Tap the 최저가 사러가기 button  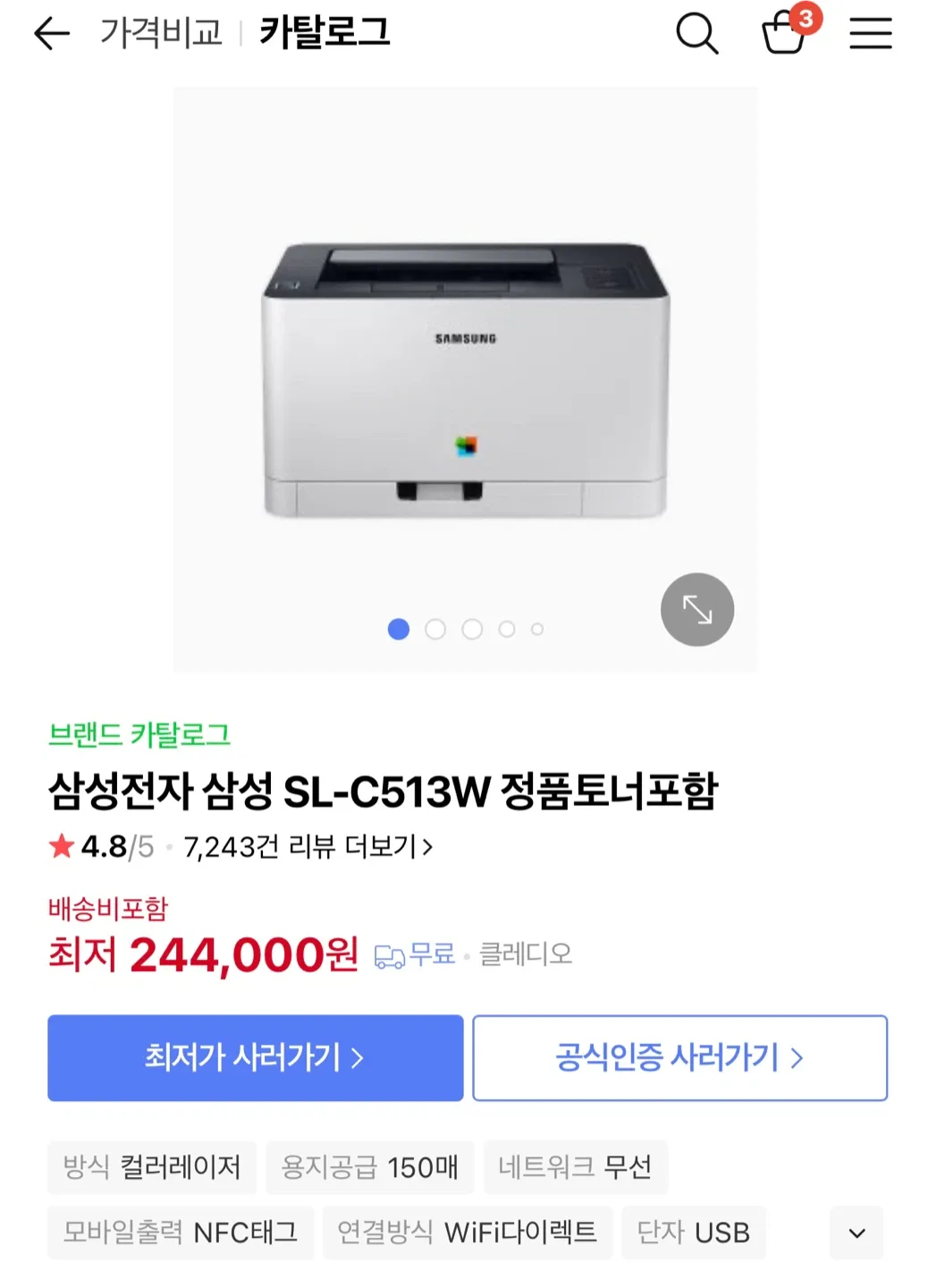255,1057
